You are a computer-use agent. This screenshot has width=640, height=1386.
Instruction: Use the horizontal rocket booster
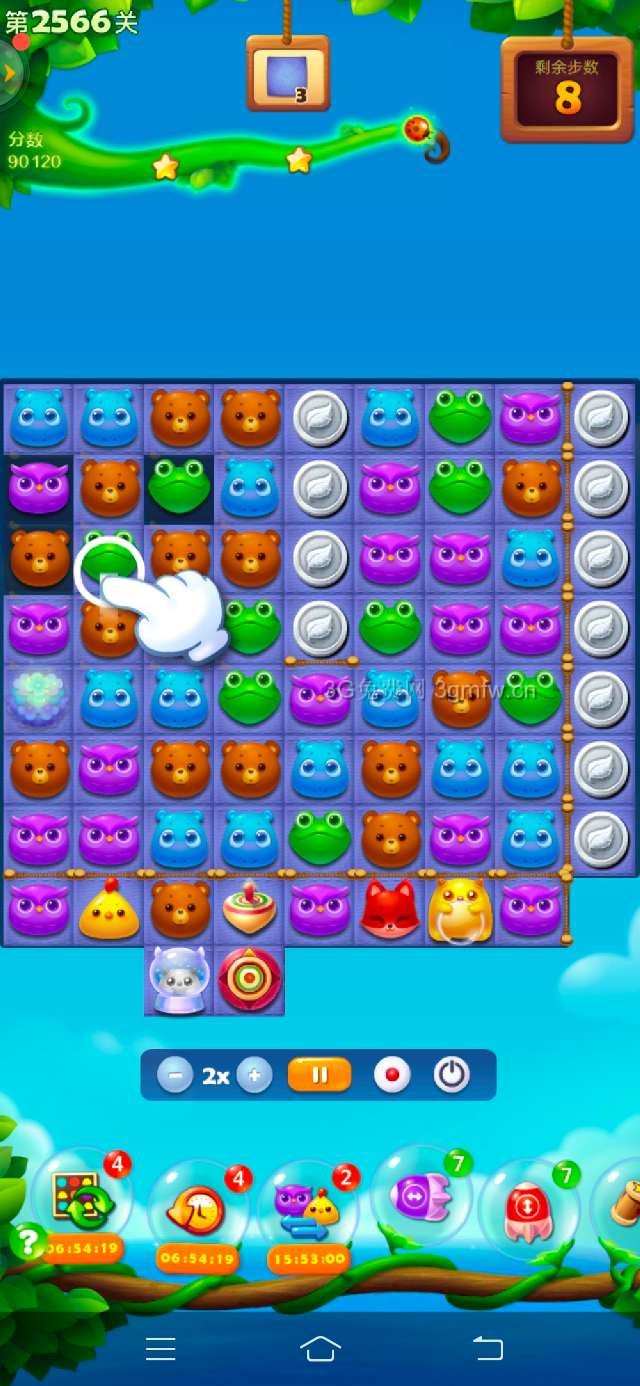pyautogui.click(x=420, y=1196)
